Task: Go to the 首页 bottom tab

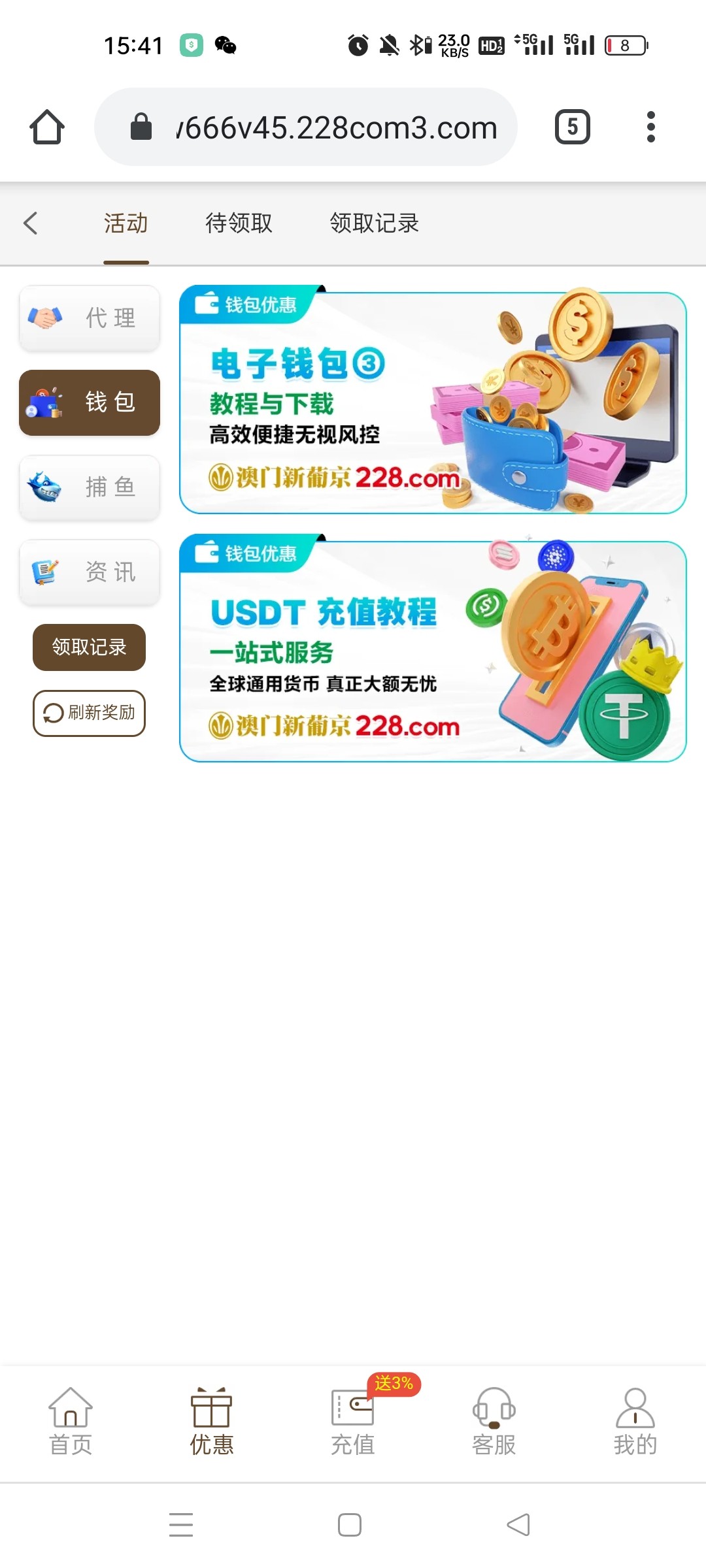Action: pos(71,1422)
